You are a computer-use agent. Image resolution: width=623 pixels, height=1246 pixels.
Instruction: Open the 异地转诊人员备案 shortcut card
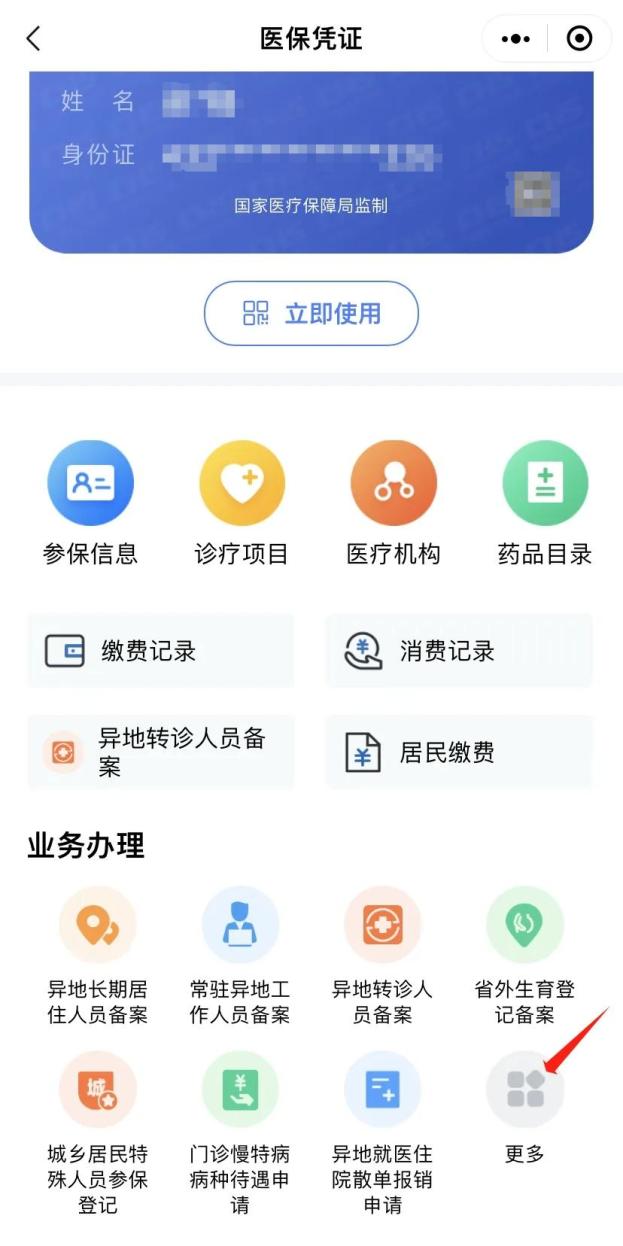point(161,752)
